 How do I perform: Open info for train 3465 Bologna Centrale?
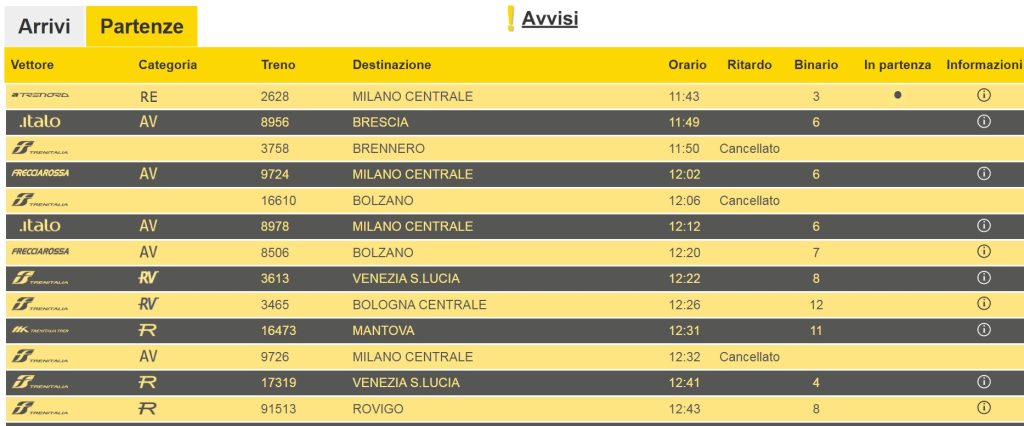click(x=983, y=304)
